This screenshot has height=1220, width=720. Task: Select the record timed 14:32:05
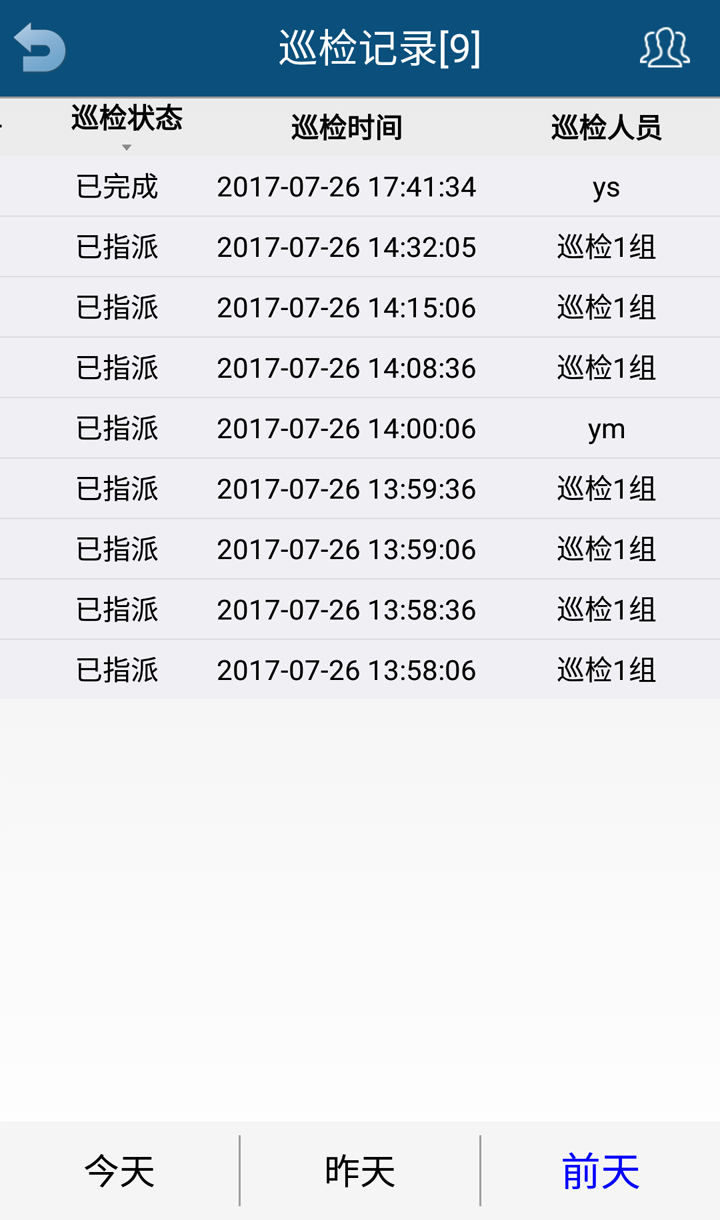360,246
